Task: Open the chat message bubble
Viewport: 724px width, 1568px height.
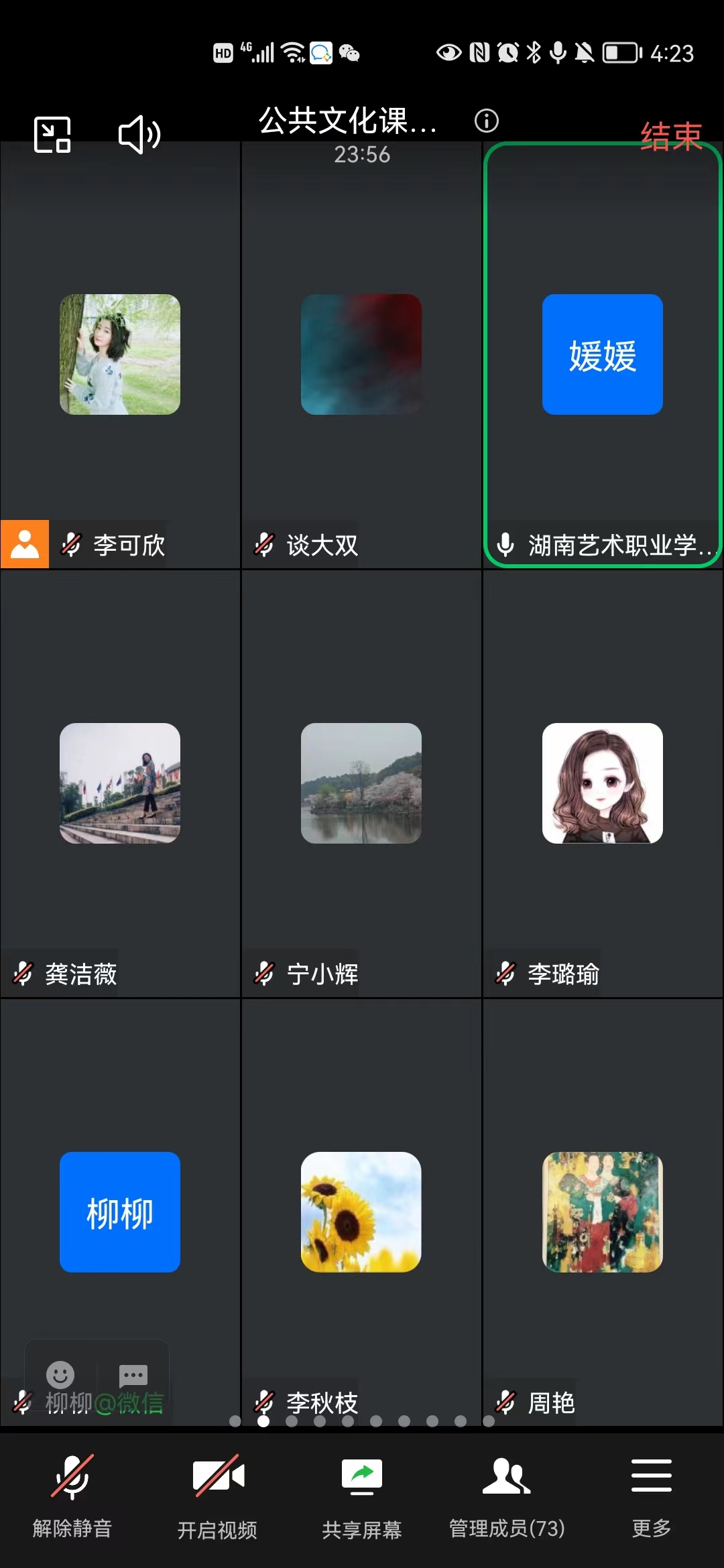Action: click(133, 1375)
